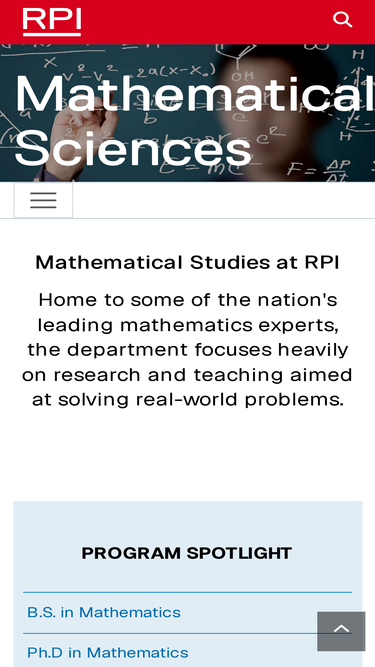This screenshot has width=375, height=667.
Task: Open the Ph.D in Mathematics link
Action: [x=108, y=653]
